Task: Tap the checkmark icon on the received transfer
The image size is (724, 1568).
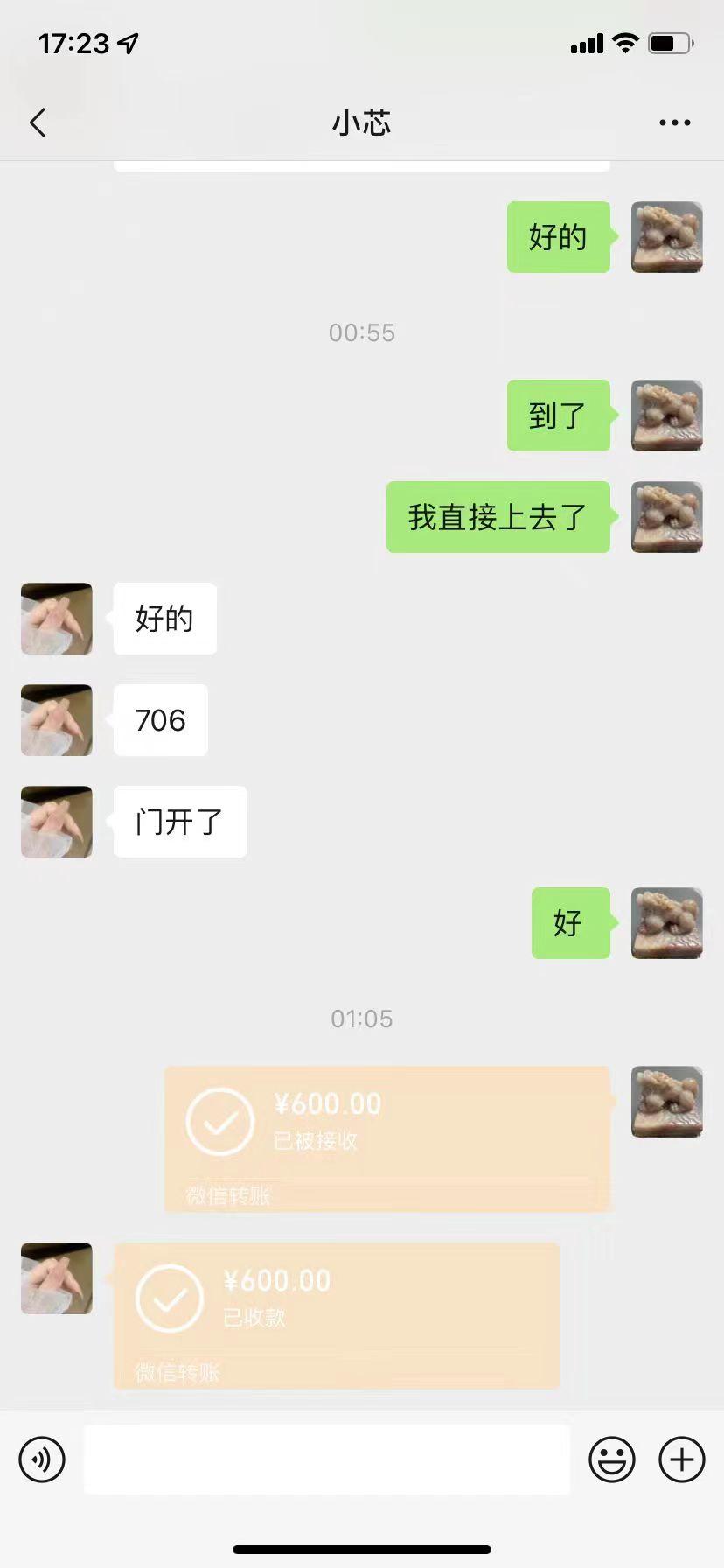Action: (169, 1297)
